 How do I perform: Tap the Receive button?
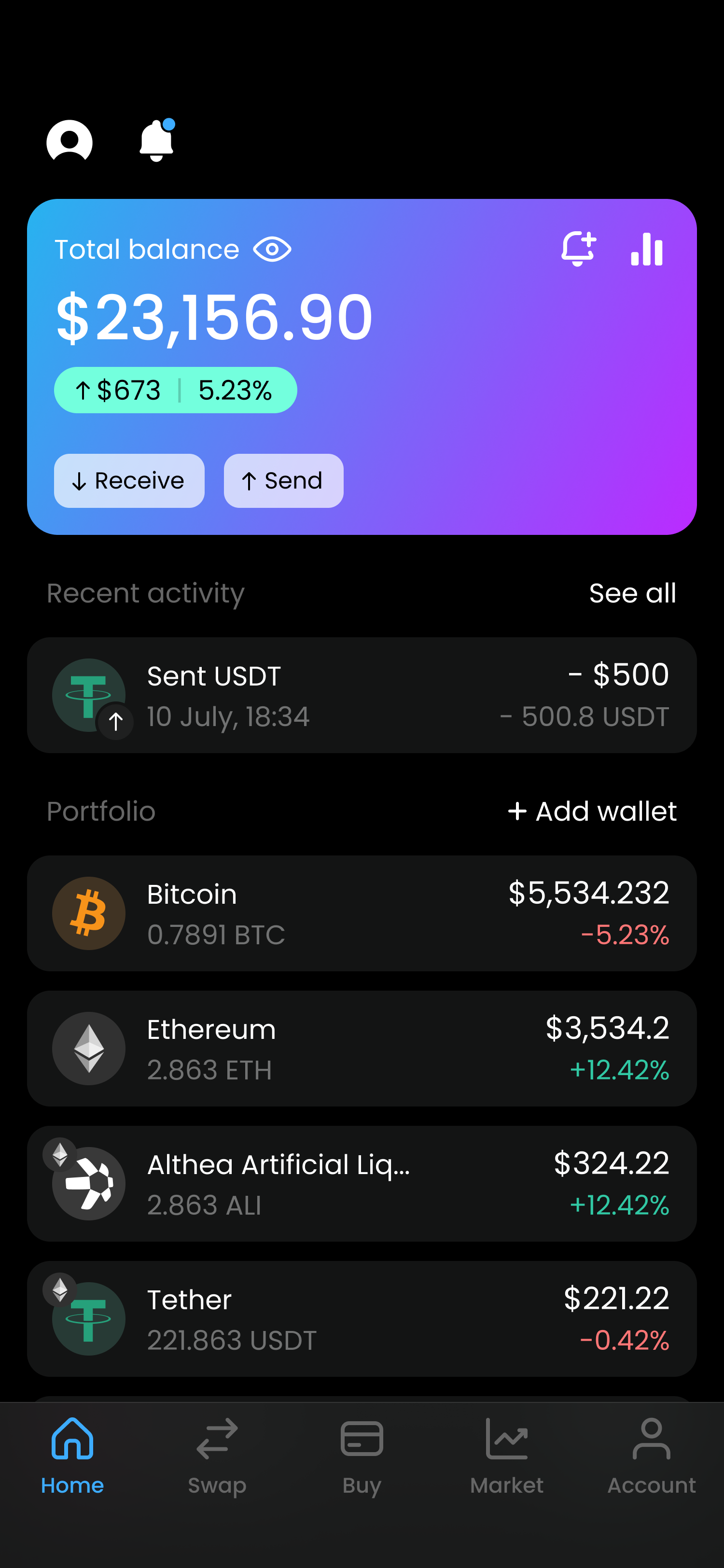pos(128,481)
